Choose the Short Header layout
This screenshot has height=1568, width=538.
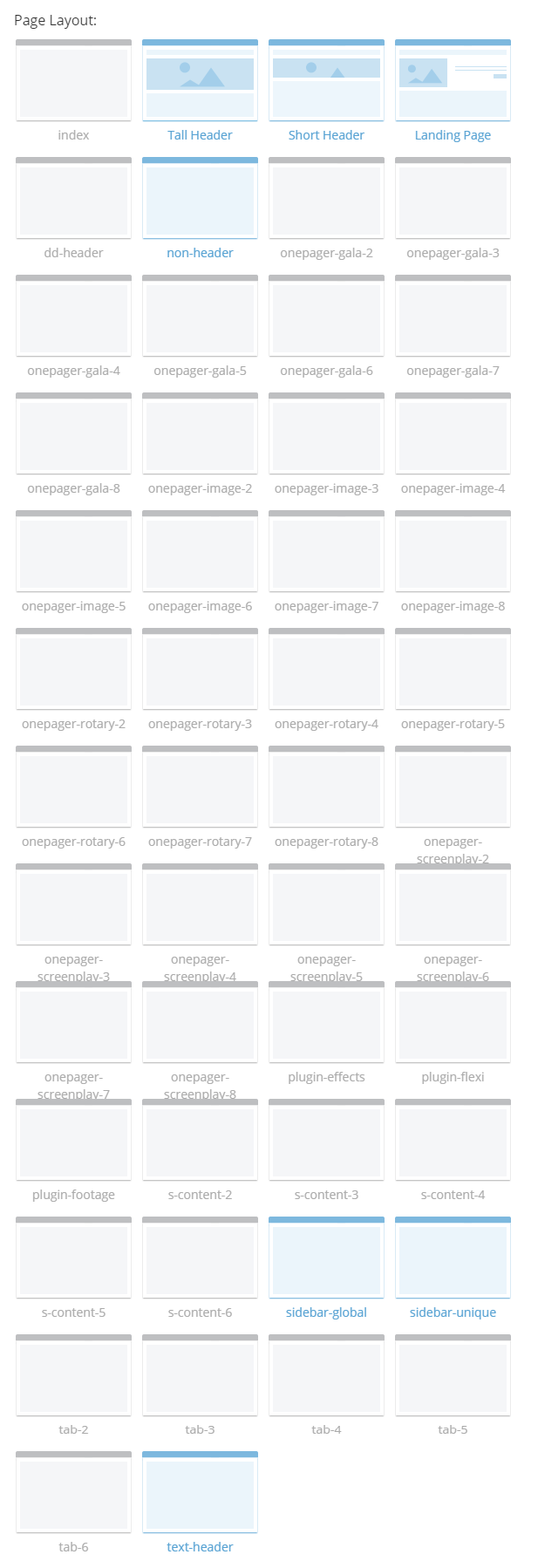click(326, 81)
